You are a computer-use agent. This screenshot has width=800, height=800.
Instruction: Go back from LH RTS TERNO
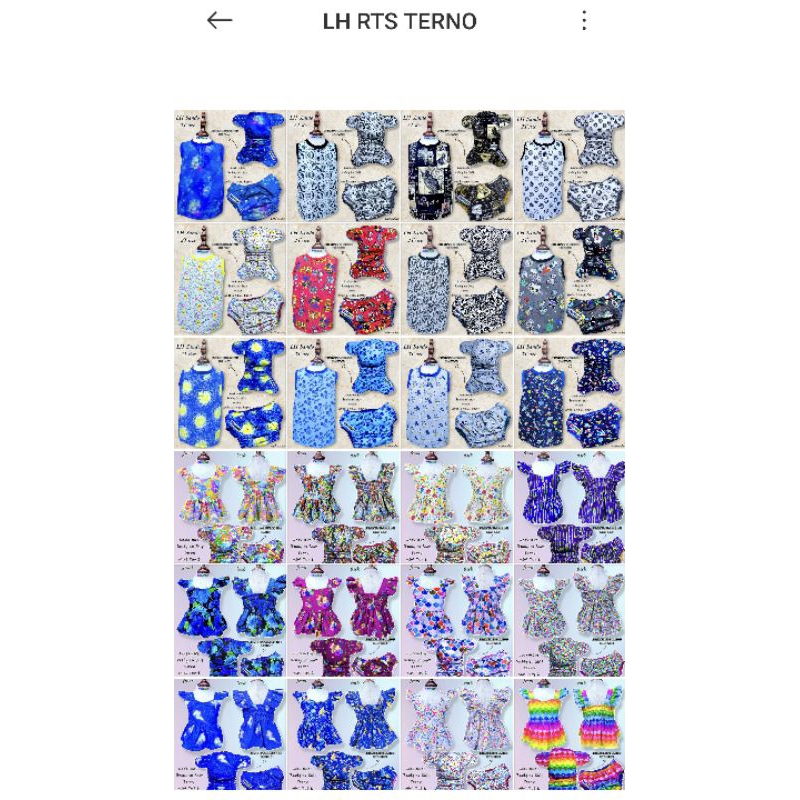219,21
